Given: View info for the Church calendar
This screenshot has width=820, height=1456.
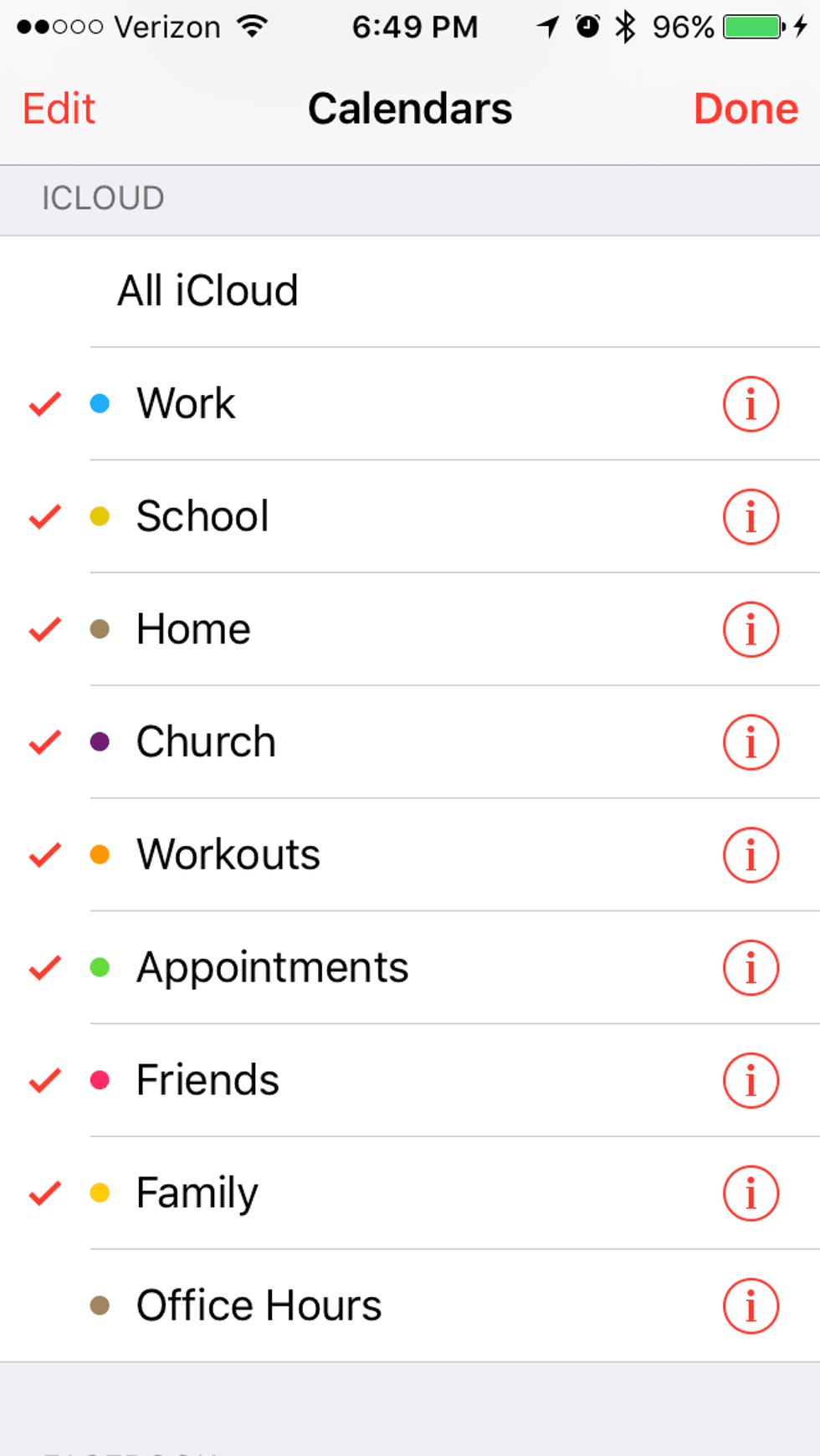Looking at the screenshot, I should [751, 742].
